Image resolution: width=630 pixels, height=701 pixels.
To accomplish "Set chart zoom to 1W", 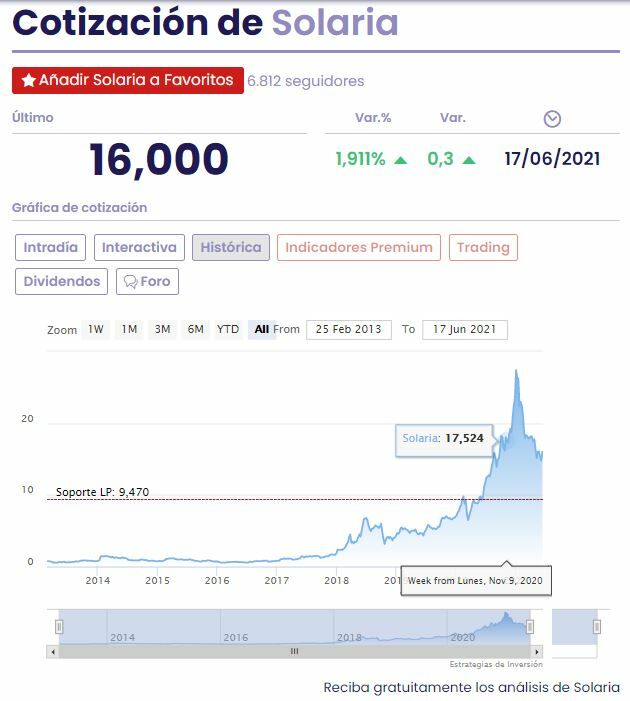I will [x=96, y=329].
